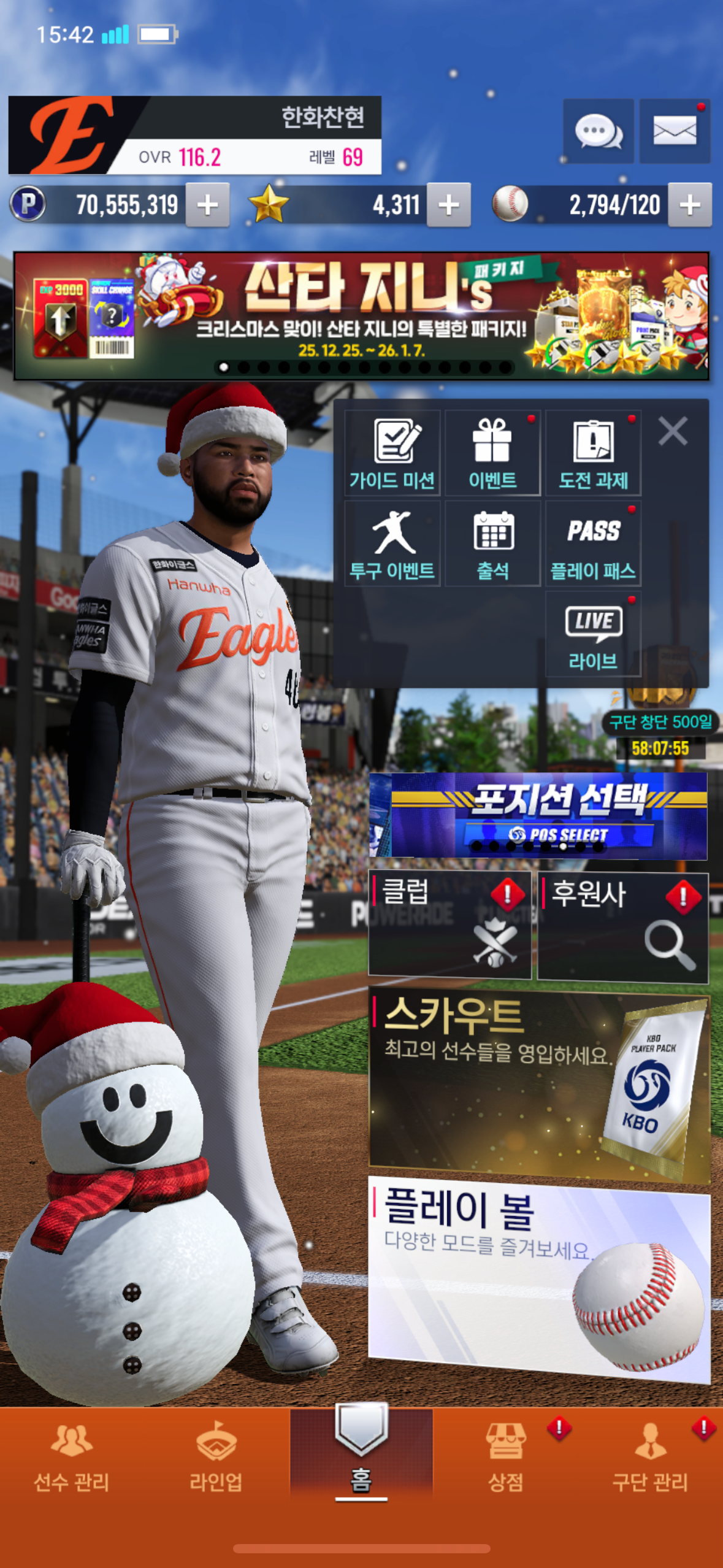Switch to the 상점 shop tab
This screenshot has height=1568, width=723.
pos(506,1457)
